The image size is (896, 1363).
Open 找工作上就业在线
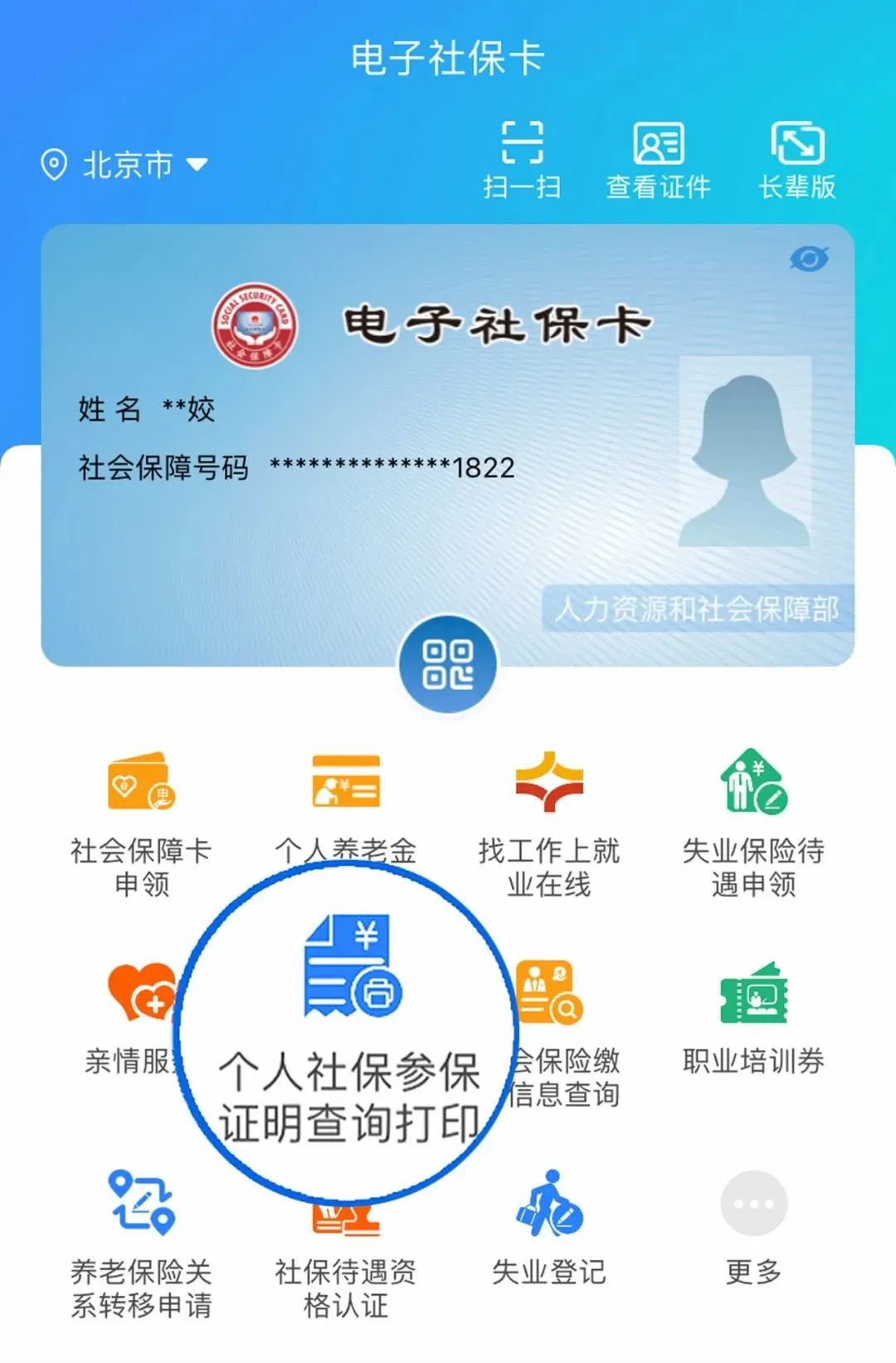548,822
